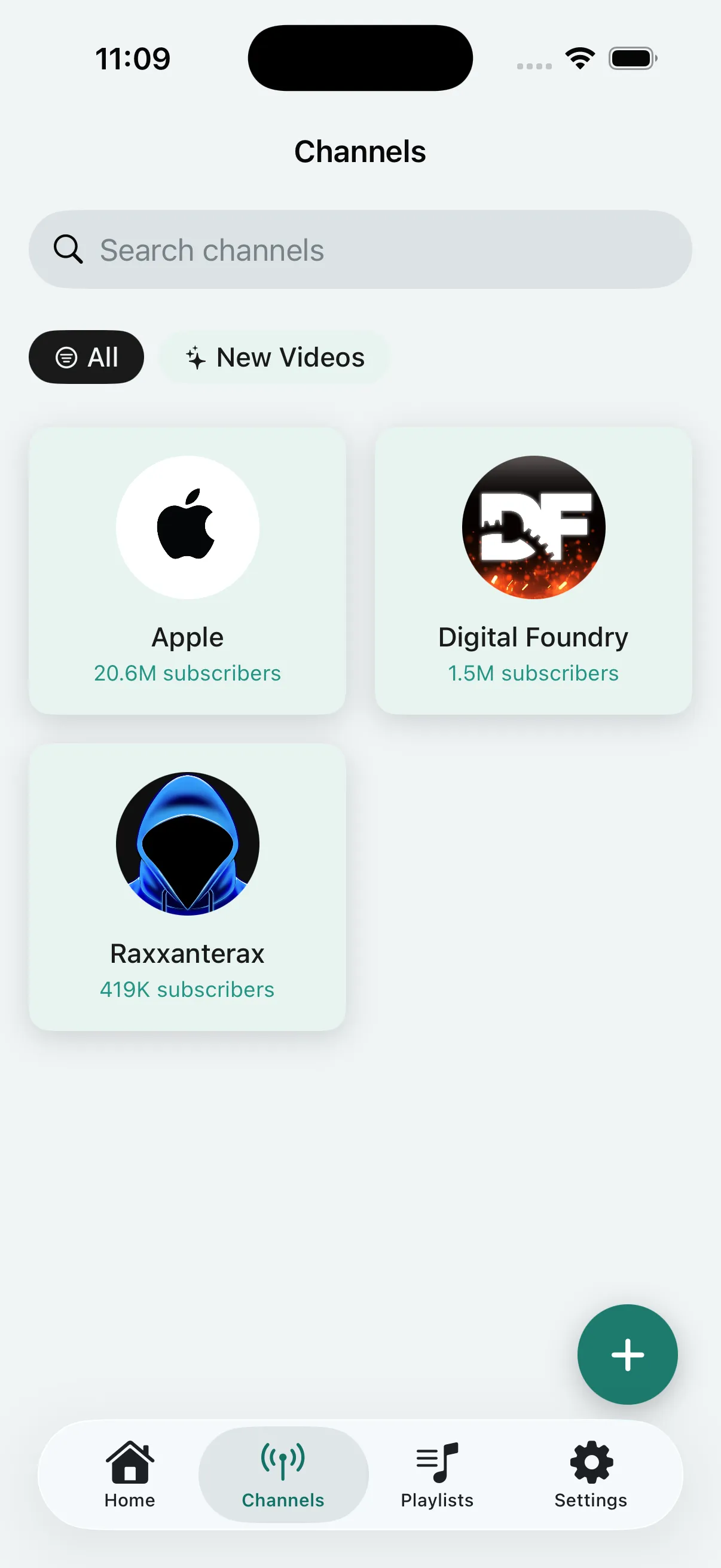Screen dimensions: 721x1568
Task: Add a new channel with plus button
Action: coord(627,1355)
